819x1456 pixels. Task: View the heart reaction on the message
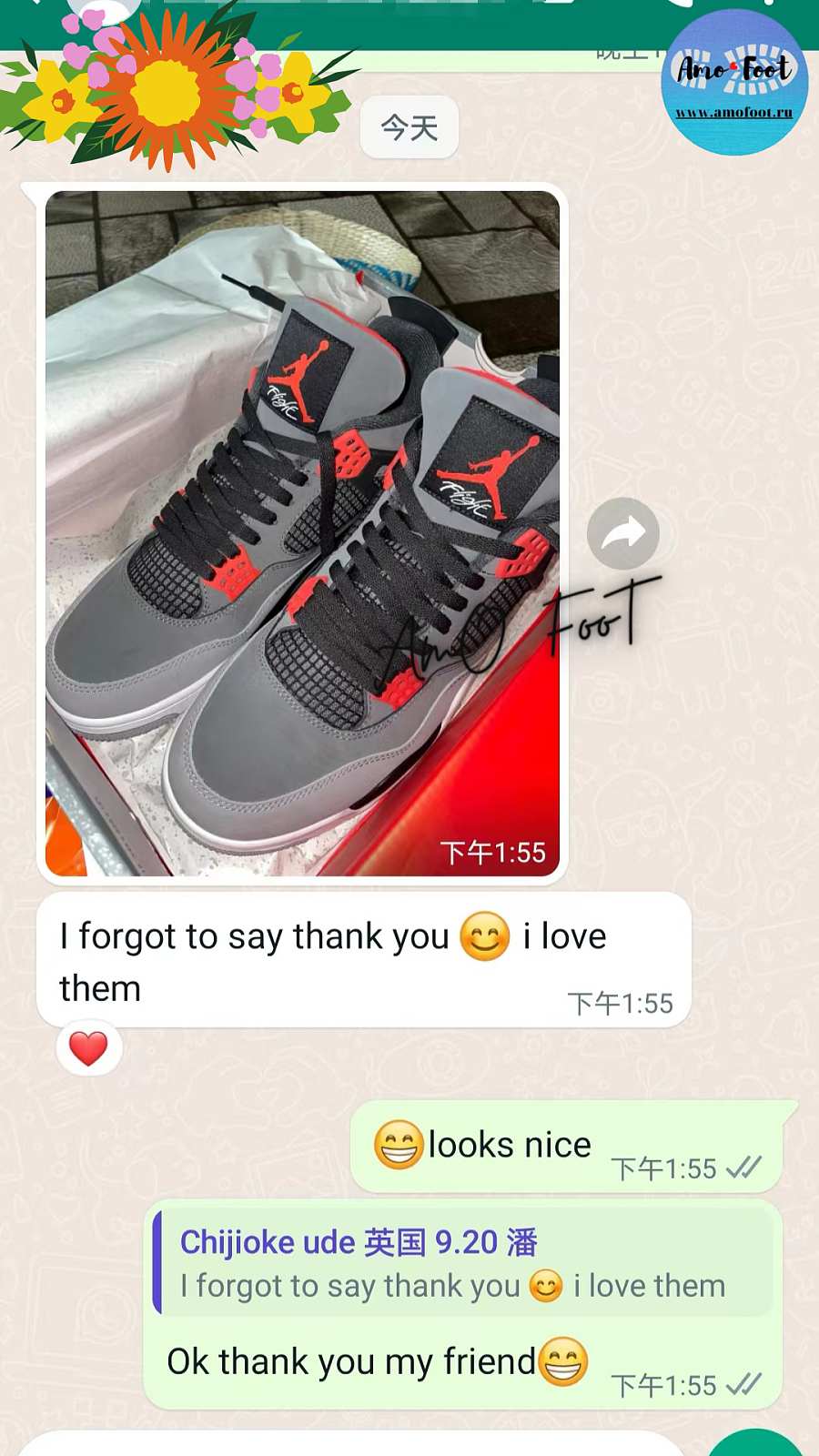(88, 1048)
